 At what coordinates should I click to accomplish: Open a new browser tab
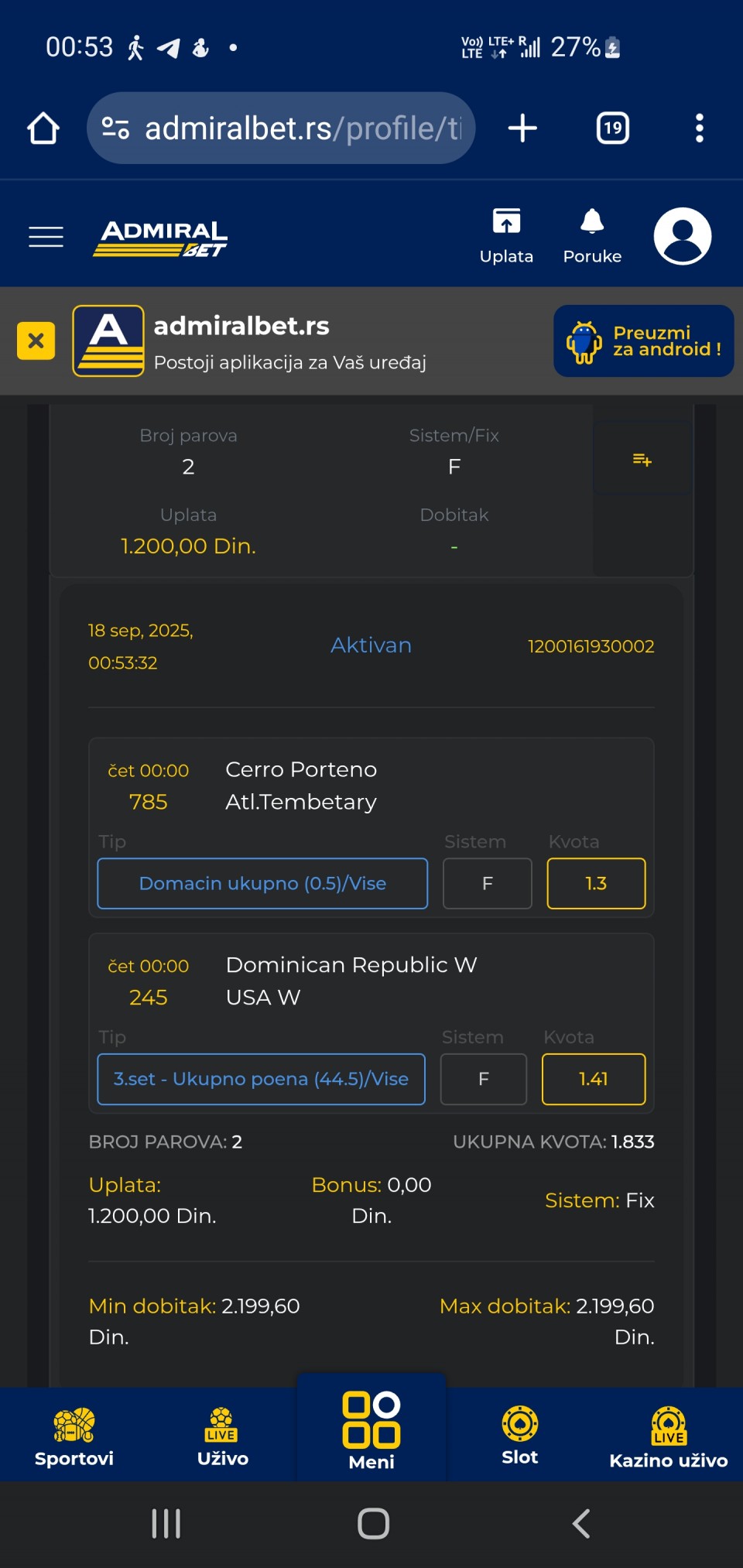[522, 128]
